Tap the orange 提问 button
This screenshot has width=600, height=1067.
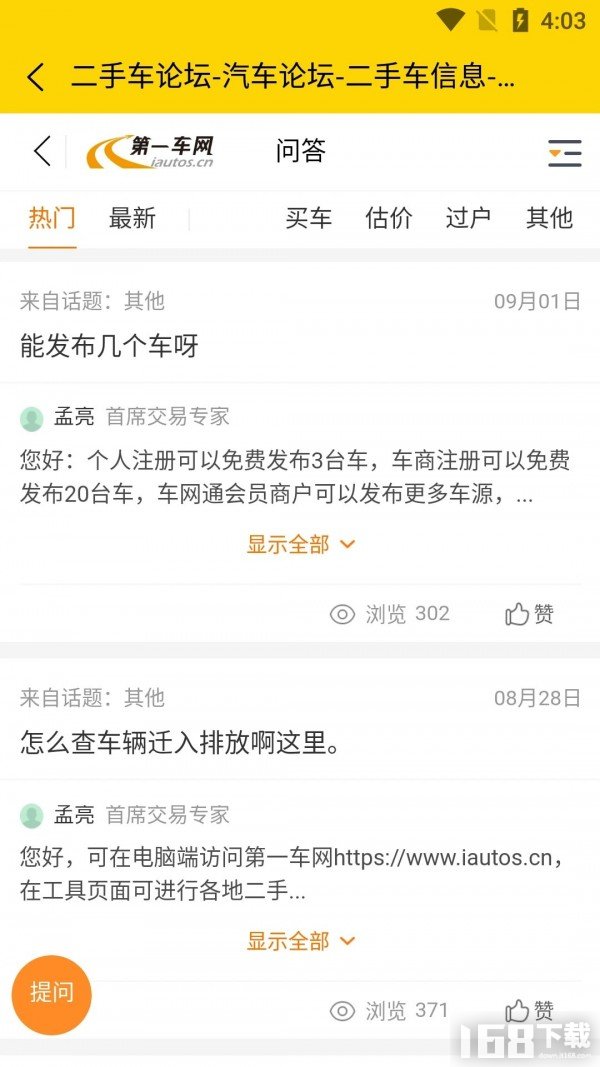pyautogui.click(x=51, y=993)
